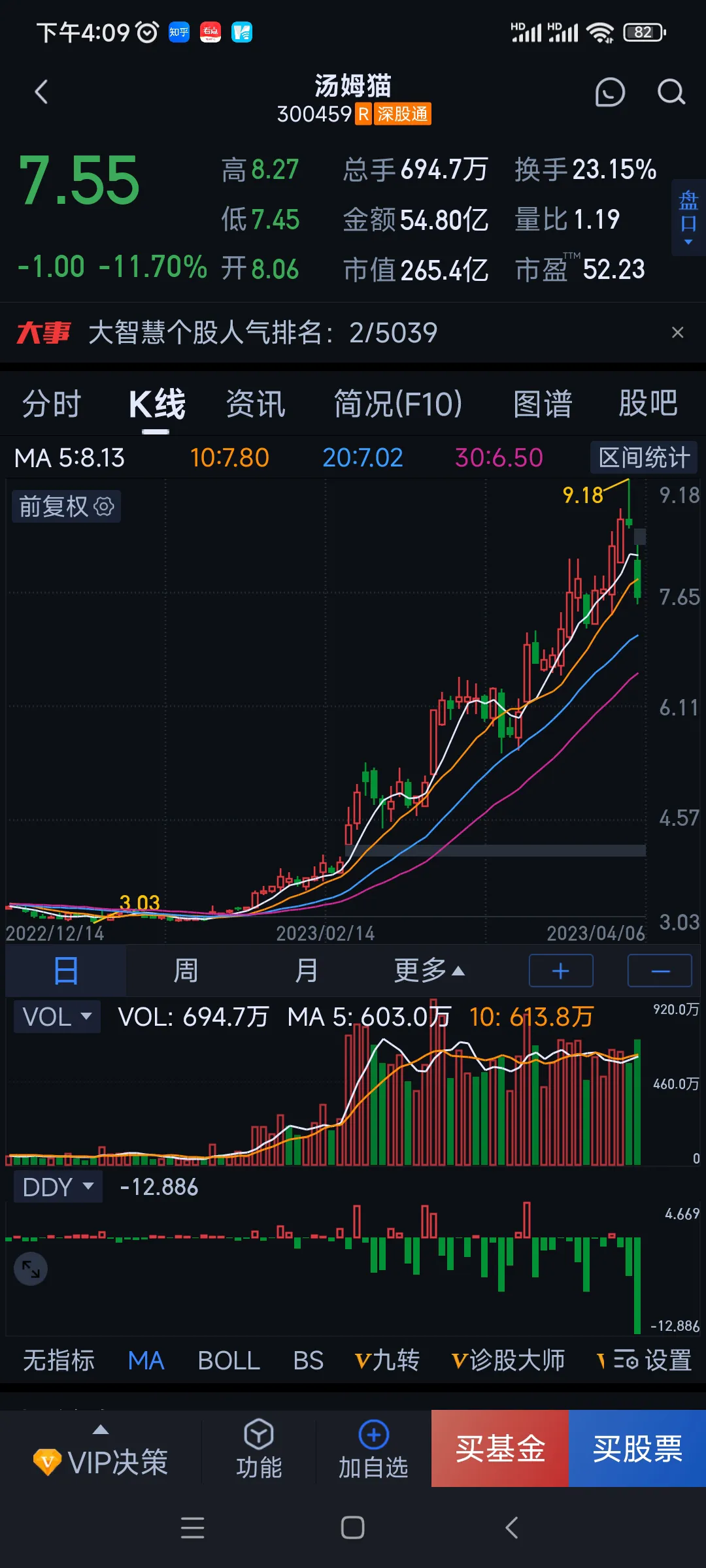Zoom in the chart with plus button
The height and width of the screenshot is (1568, 706).
(x=561, y=971)
